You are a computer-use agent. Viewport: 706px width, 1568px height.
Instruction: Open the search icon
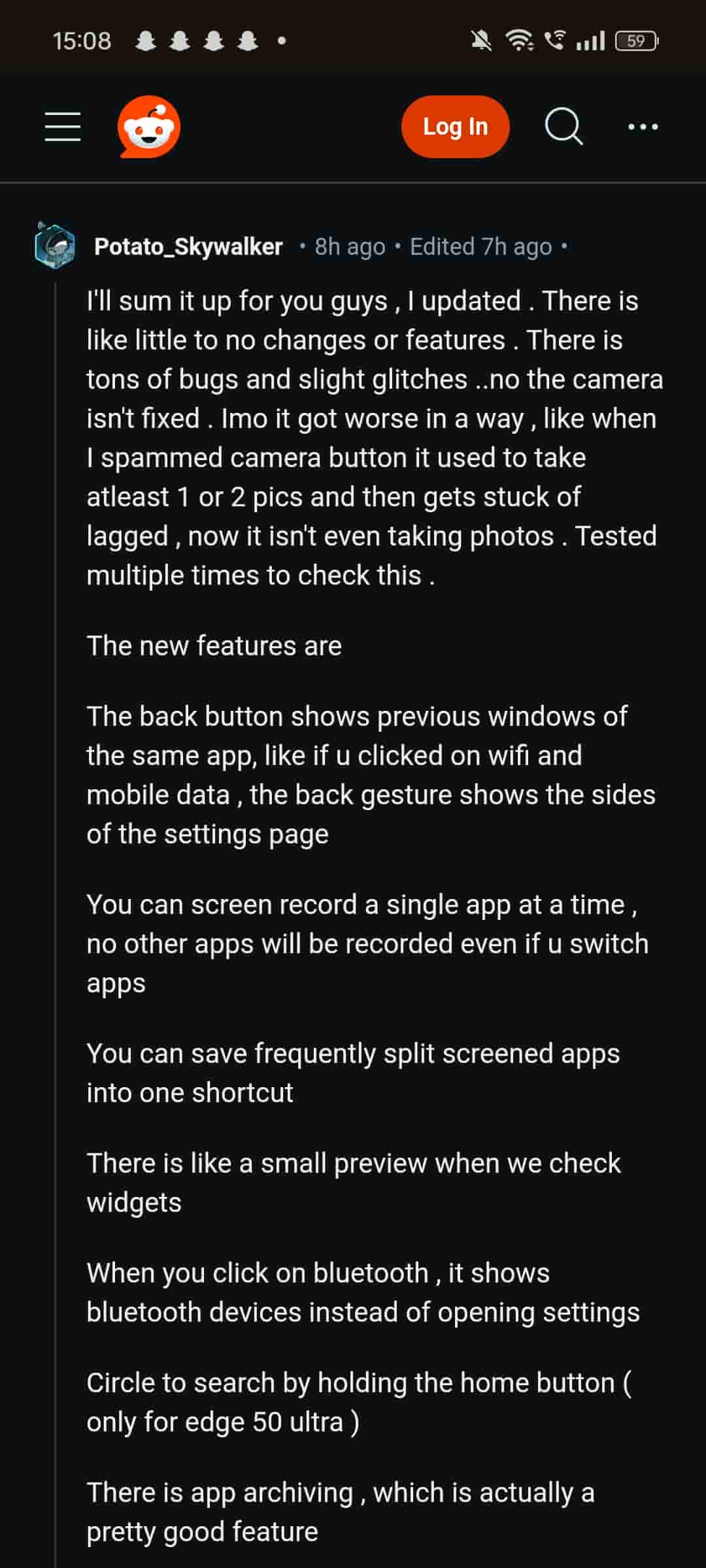(x=563, y=127)
